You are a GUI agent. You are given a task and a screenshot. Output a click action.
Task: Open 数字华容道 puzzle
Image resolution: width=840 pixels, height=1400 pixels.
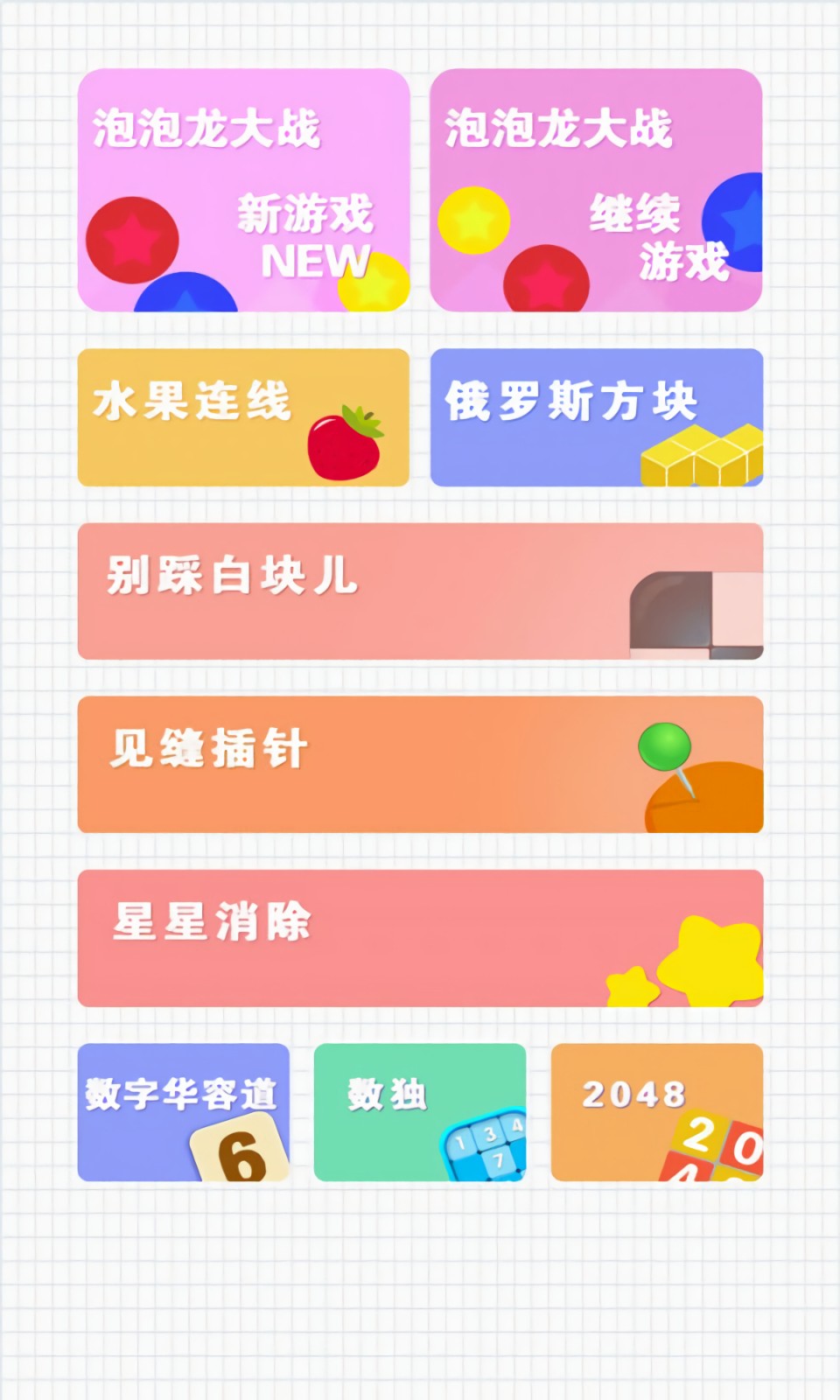183,1112
